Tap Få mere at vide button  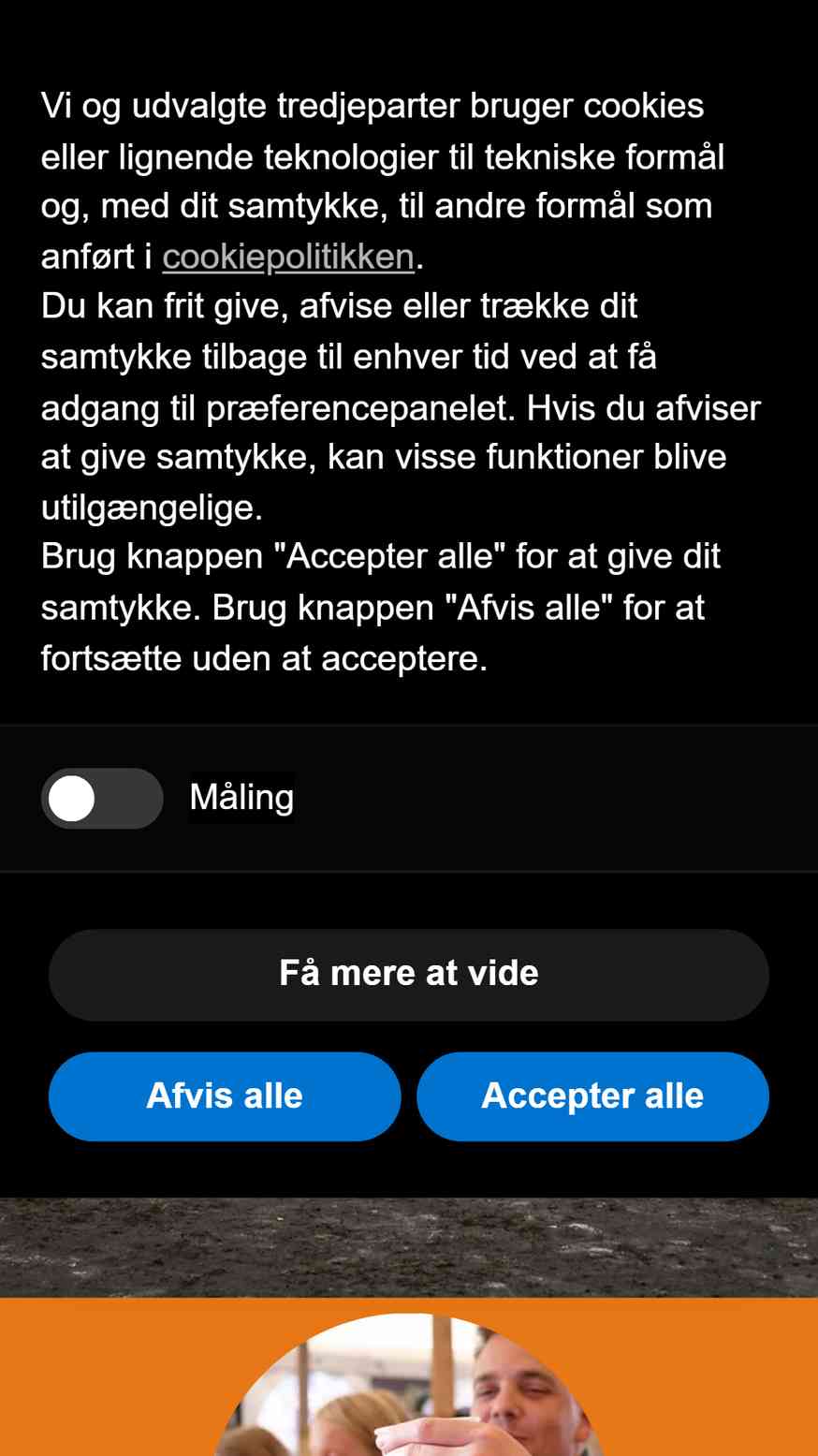pos(409,974)
